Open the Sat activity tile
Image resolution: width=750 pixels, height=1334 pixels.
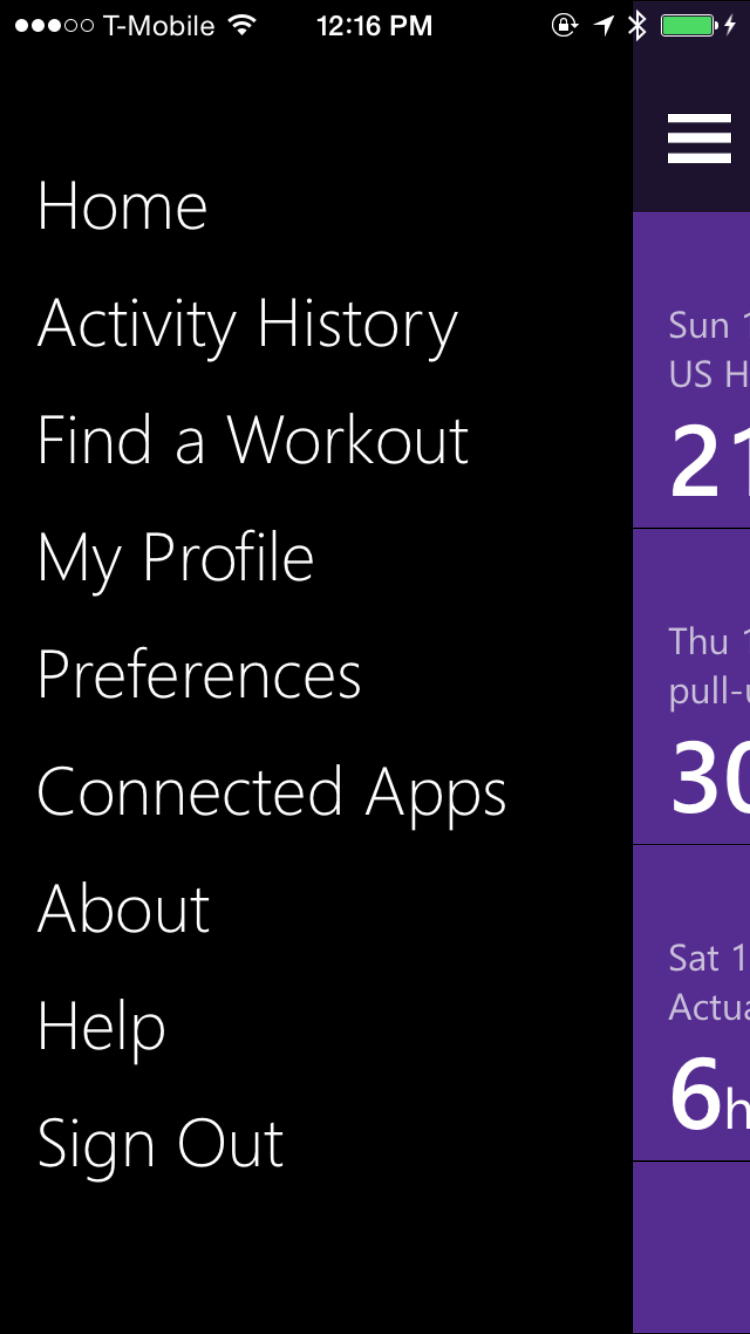692,1003
